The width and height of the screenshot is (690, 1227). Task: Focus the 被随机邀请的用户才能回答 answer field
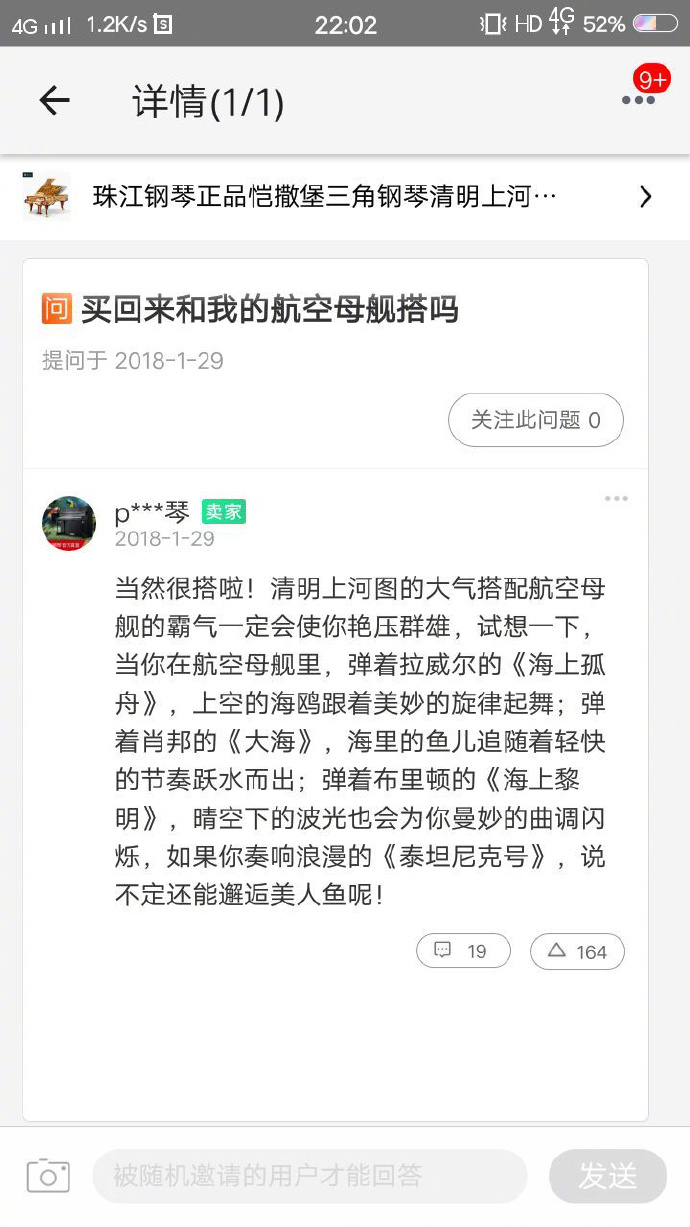tap(310, 1176)
